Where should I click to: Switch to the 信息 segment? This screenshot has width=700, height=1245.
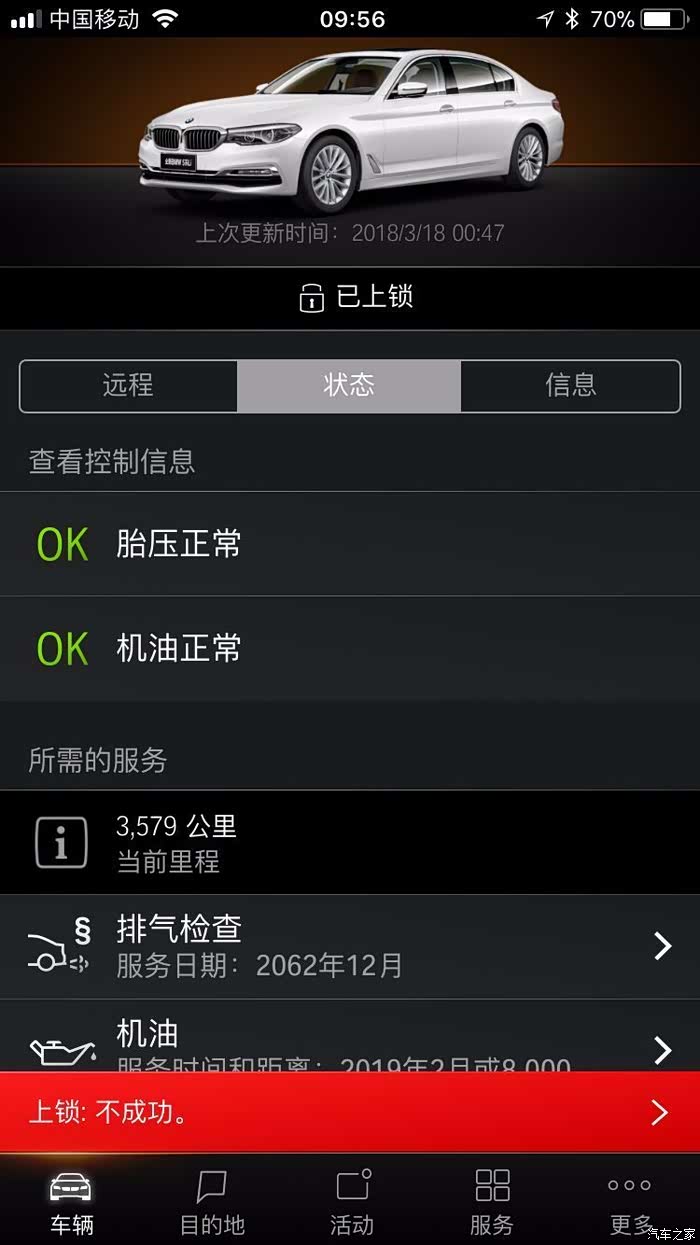(570, 386)
